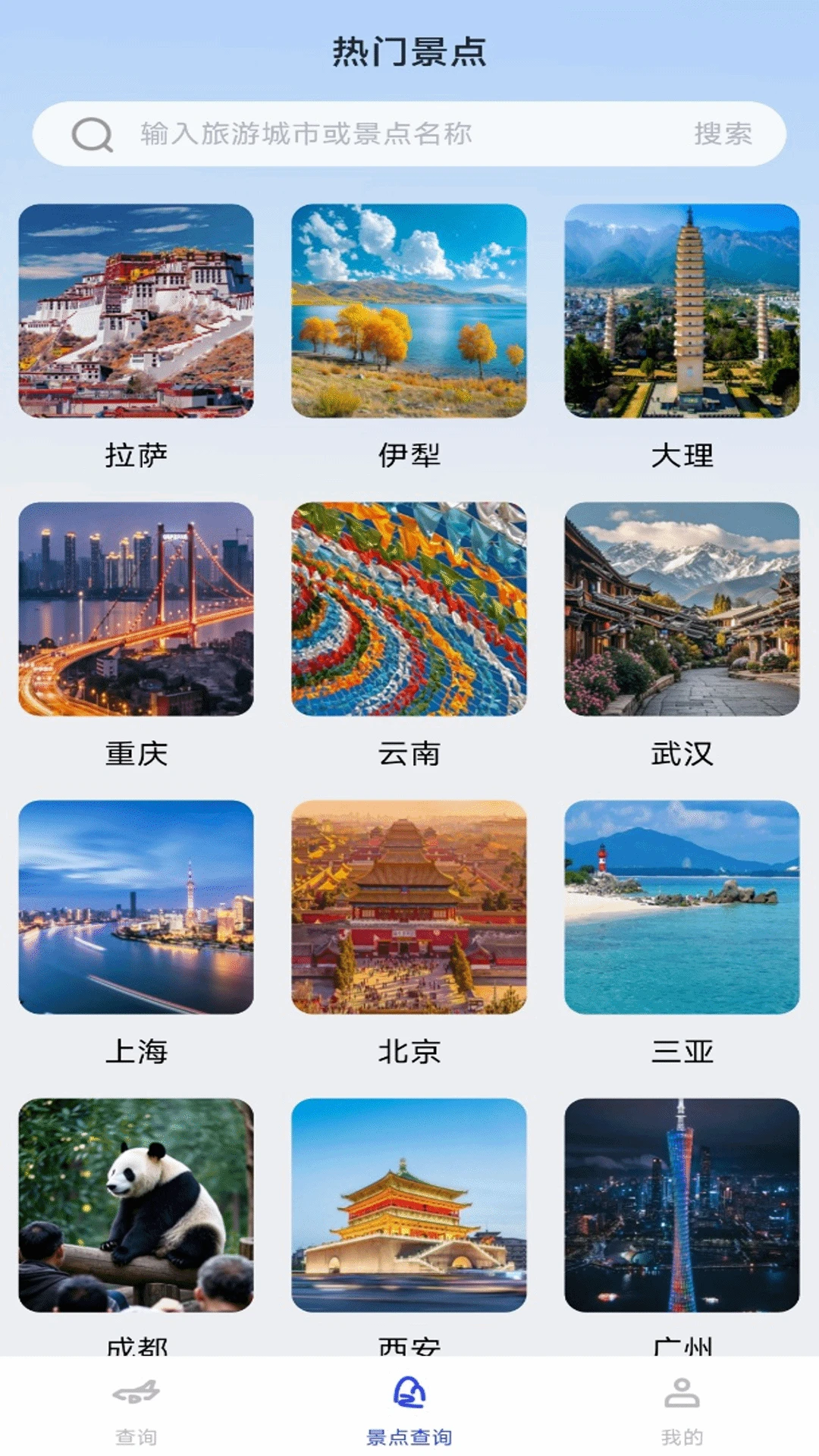View the 云南 attraction tile
The image size is (819, 1456).
point(409,609)
